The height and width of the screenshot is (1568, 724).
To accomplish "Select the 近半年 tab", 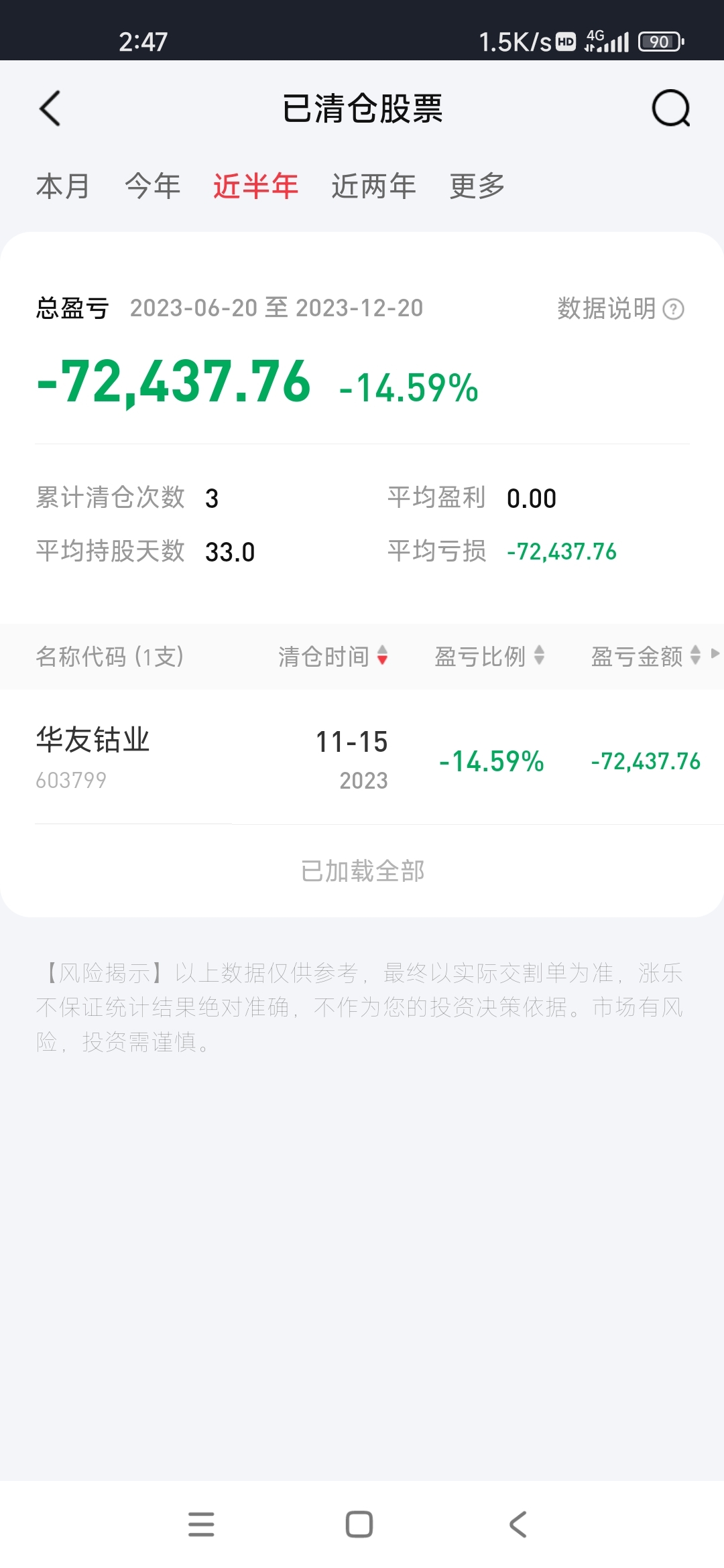I will click(255, 186).
